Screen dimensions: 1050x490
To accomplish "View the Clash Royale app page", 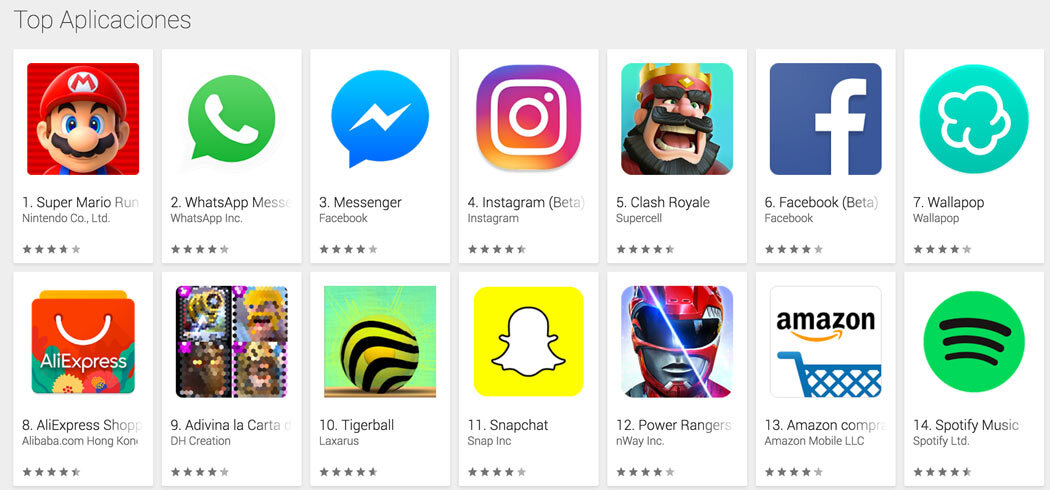I will (x=677, y=119).
